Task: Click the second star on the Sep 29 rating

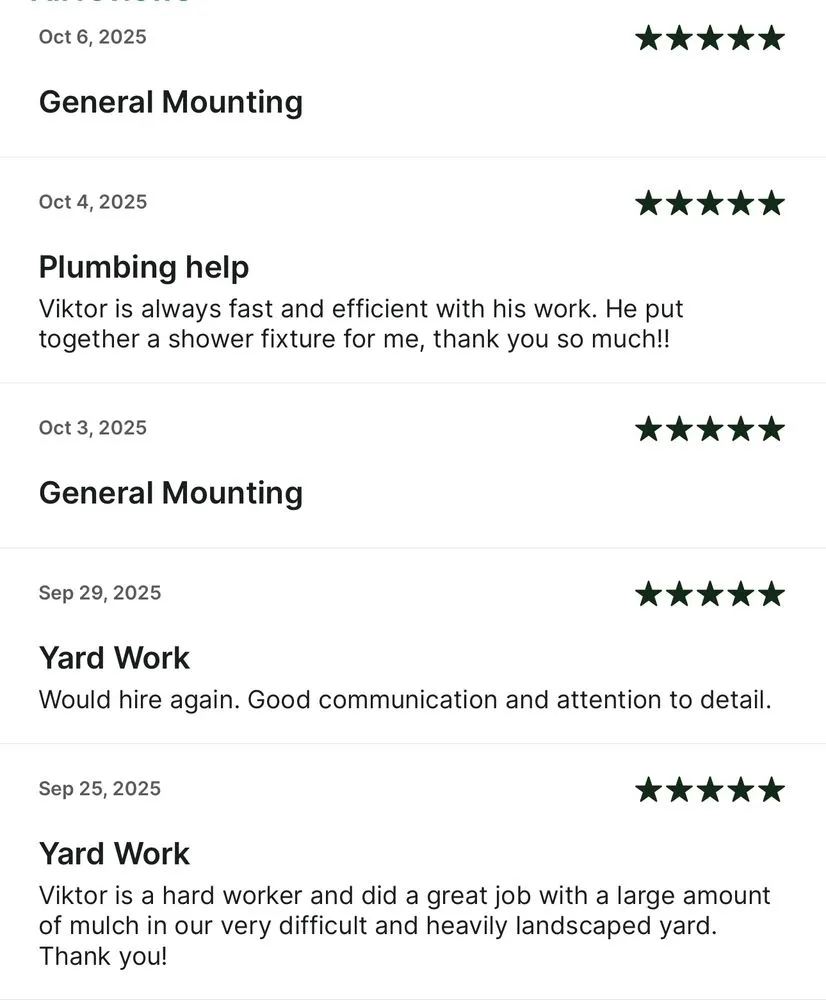Action: tap(680, 593)
